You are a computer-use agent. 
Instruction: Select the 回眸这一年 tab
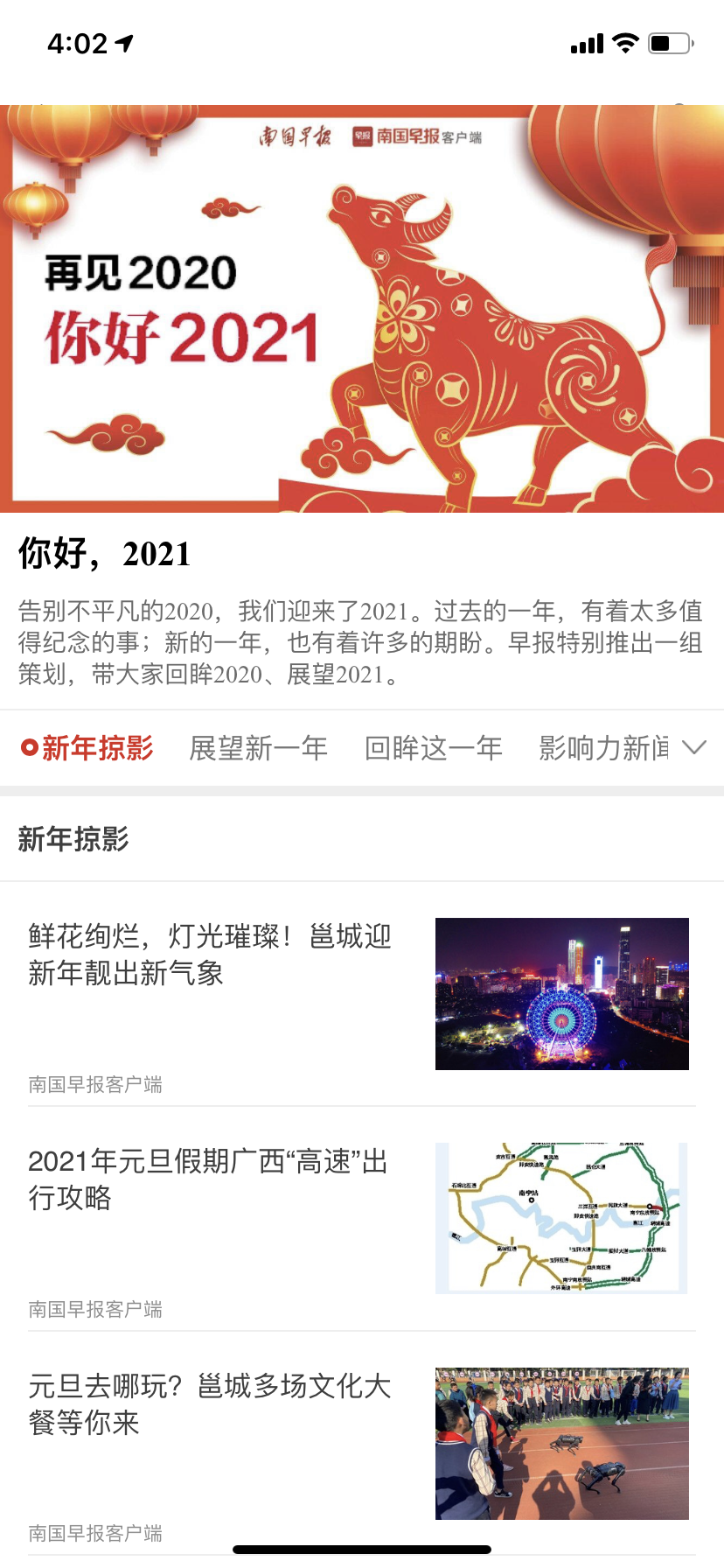(433, 748)
